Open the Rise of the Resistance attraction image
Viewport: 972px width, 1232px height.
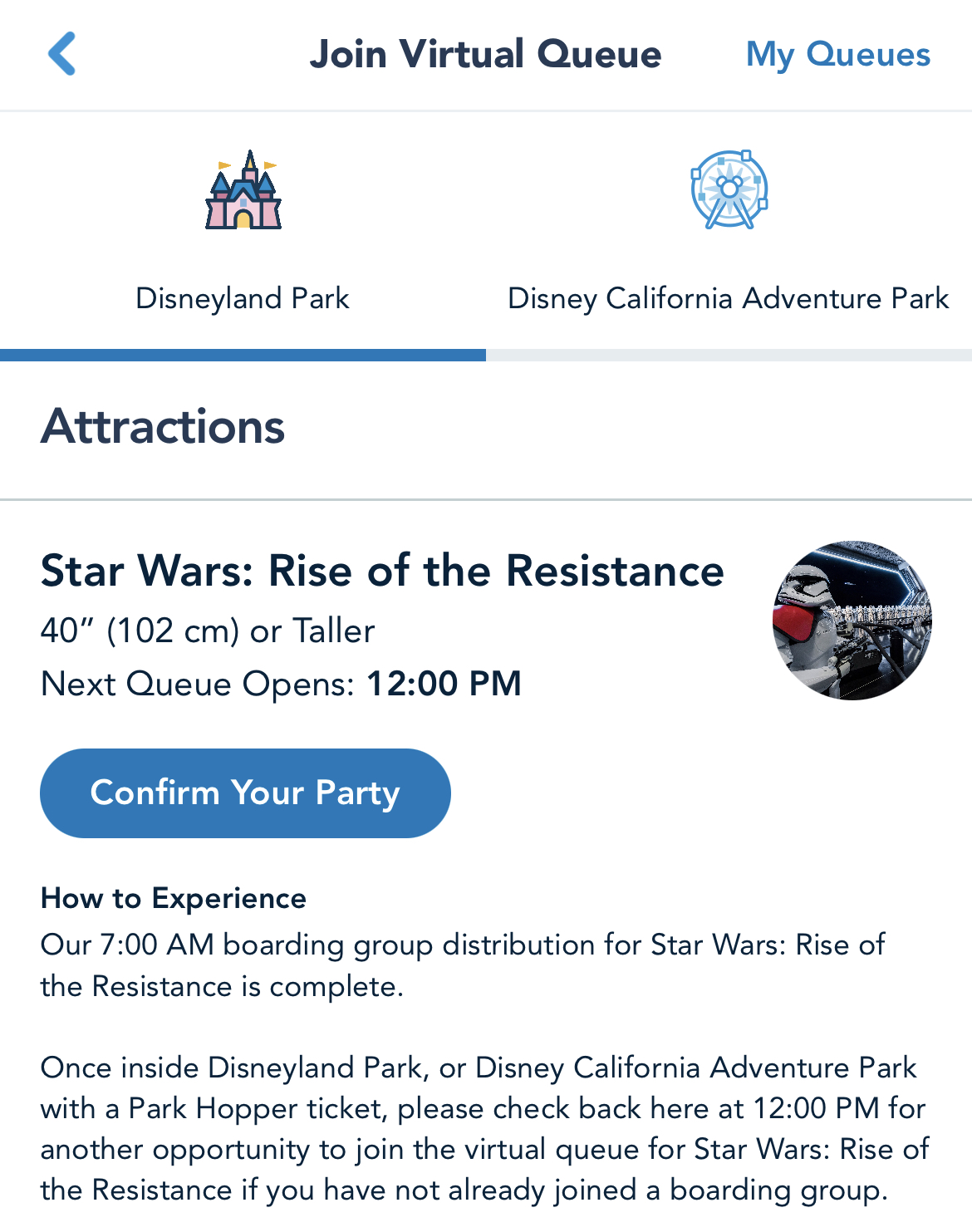tap(852, 621)
